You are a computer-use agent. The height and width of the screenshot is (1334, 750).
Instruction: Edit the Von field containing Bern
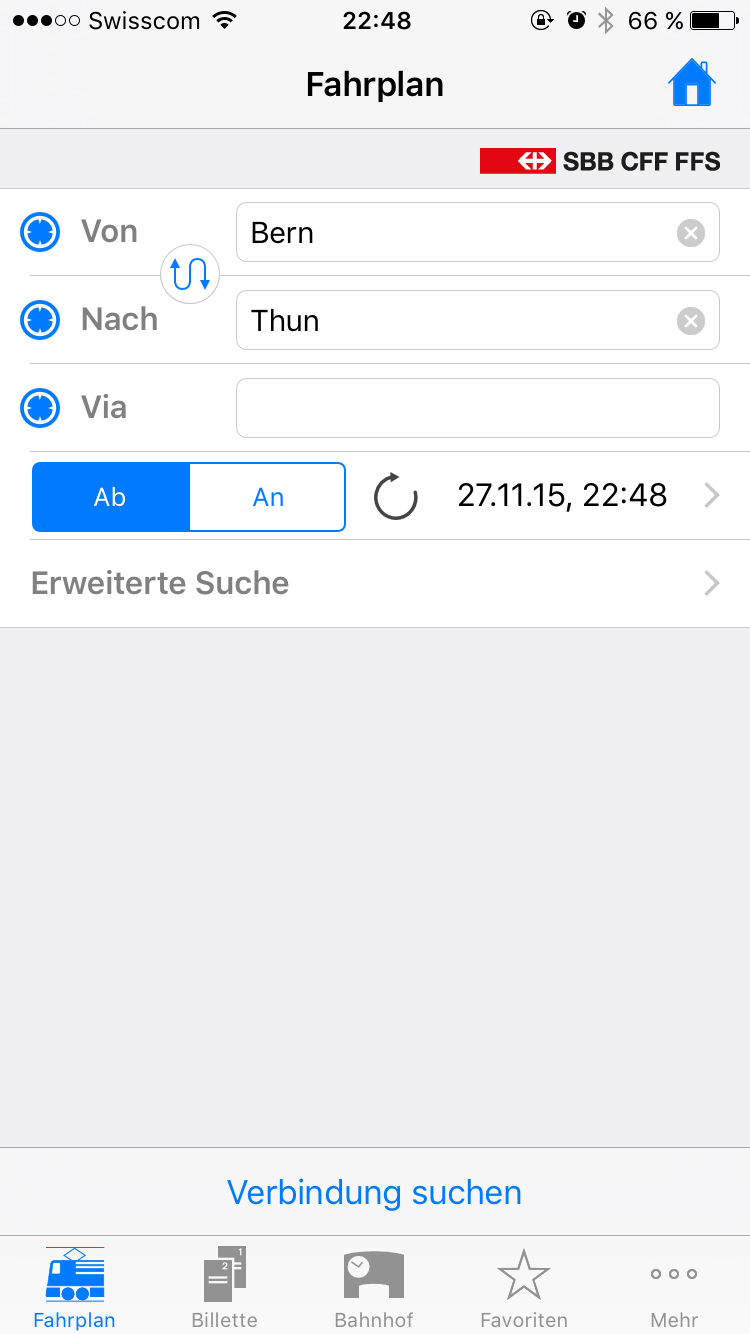(x=455, y=233)
